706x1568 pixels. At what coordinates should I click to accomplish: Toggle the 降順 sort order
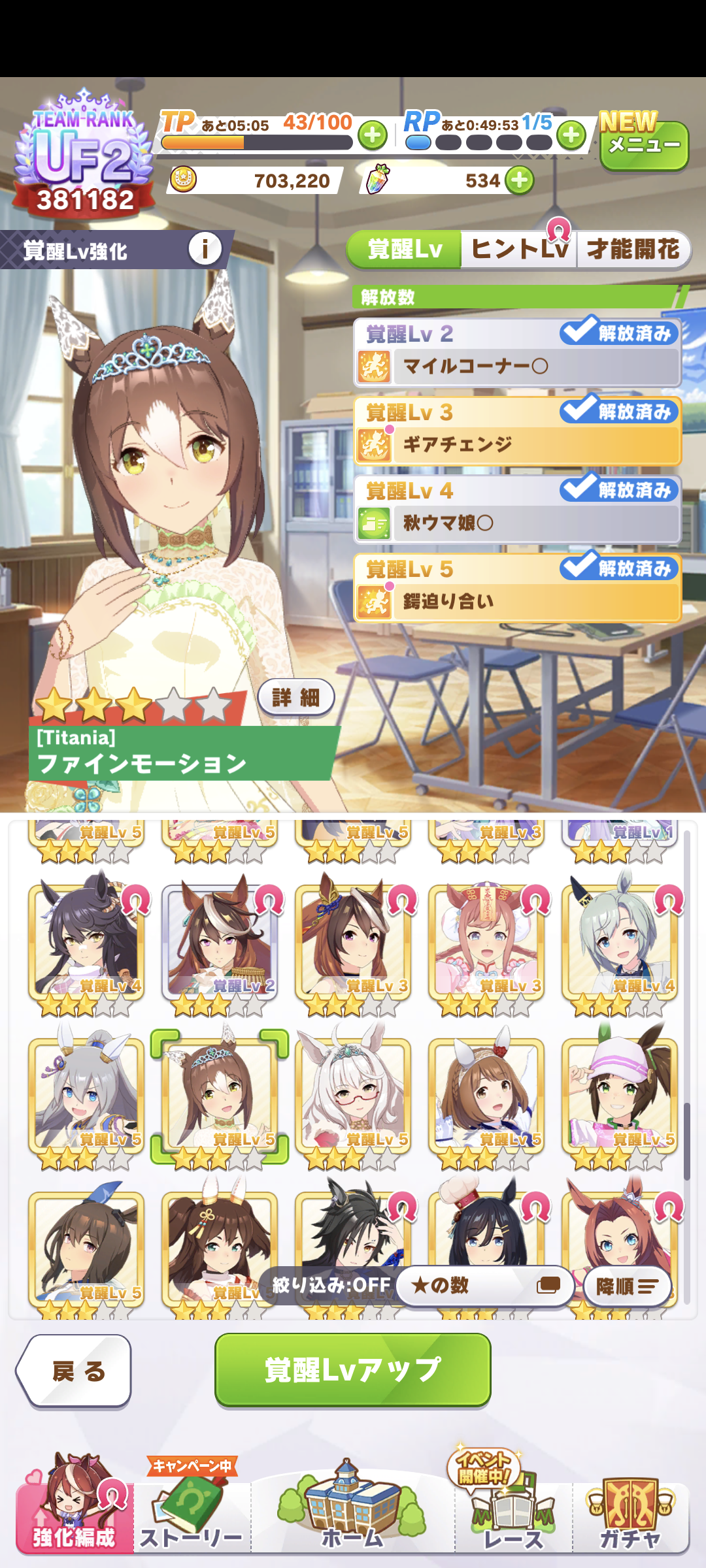pyautogui.click(x=628, y=1286)
